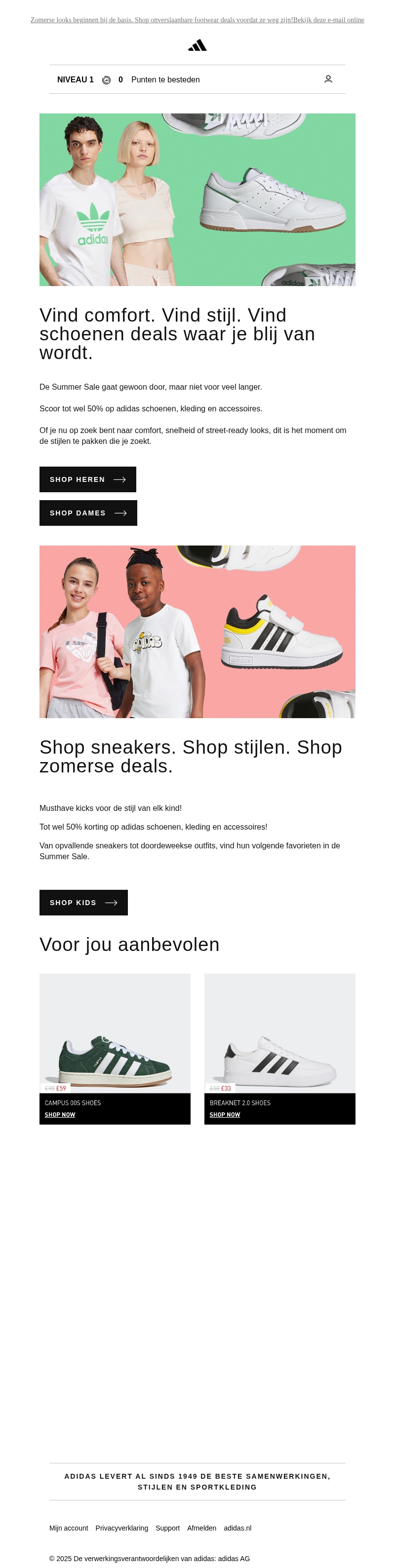
Task: Open the pink kids sneaker banner
Action: 197,632
